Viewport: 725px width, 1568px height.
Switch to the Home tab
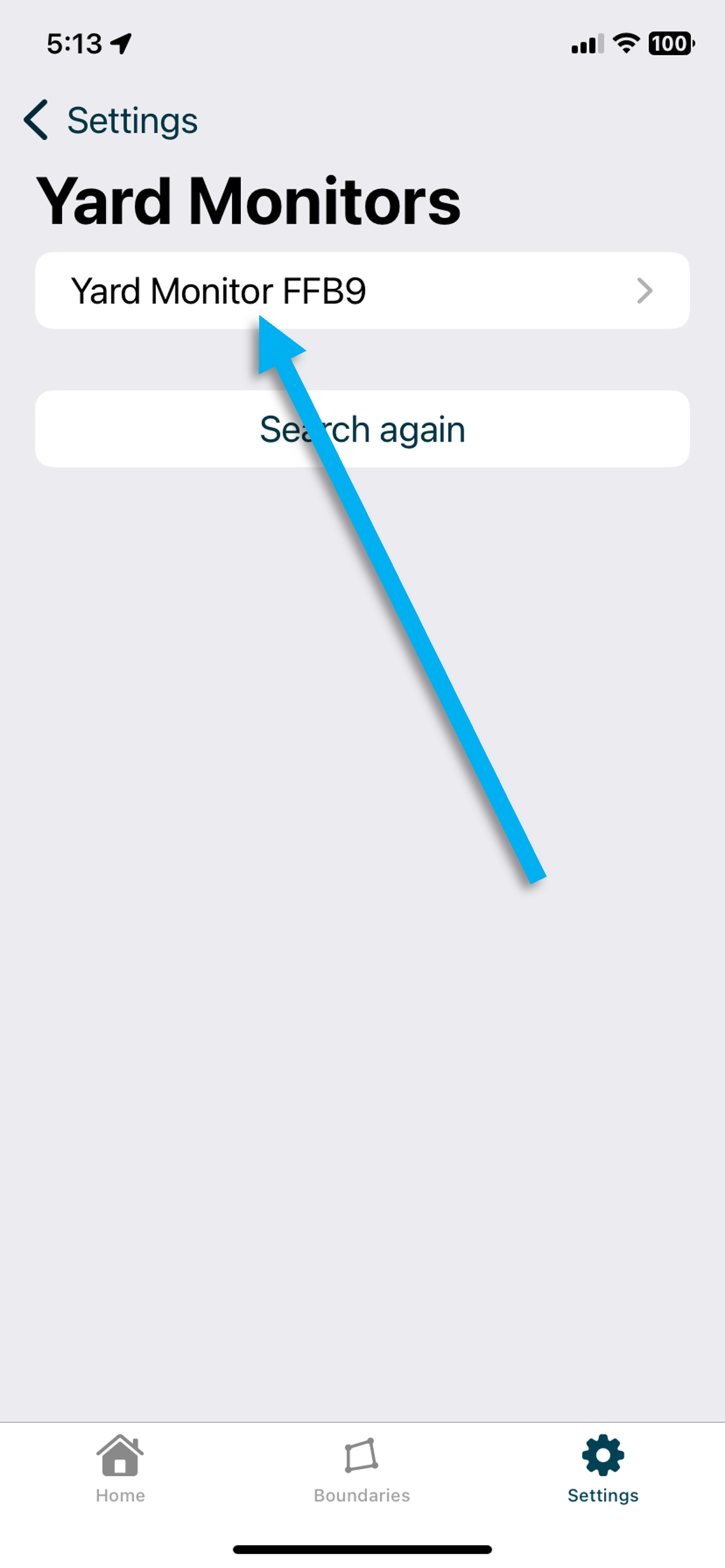[x=120, y=1469]
